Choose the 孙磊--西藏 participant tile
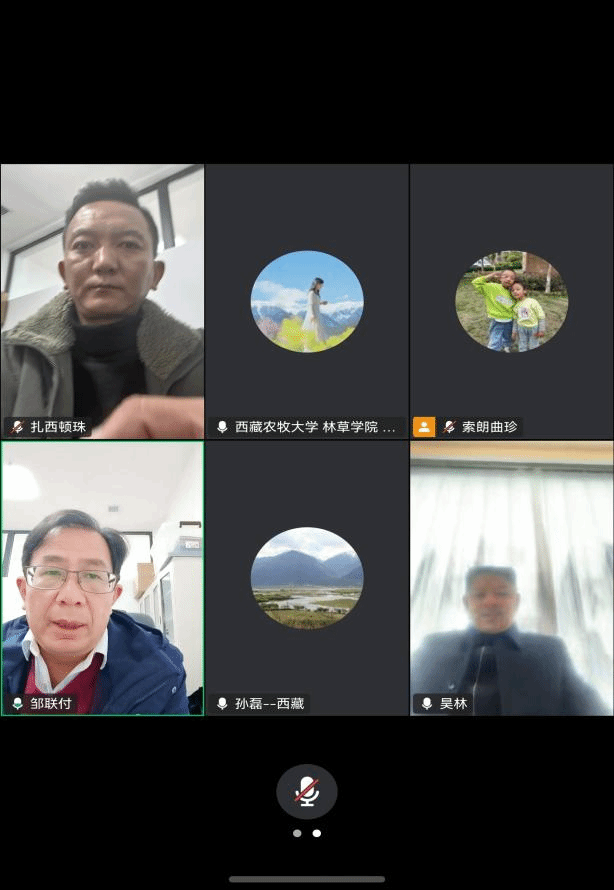 [x=307, y=578]
